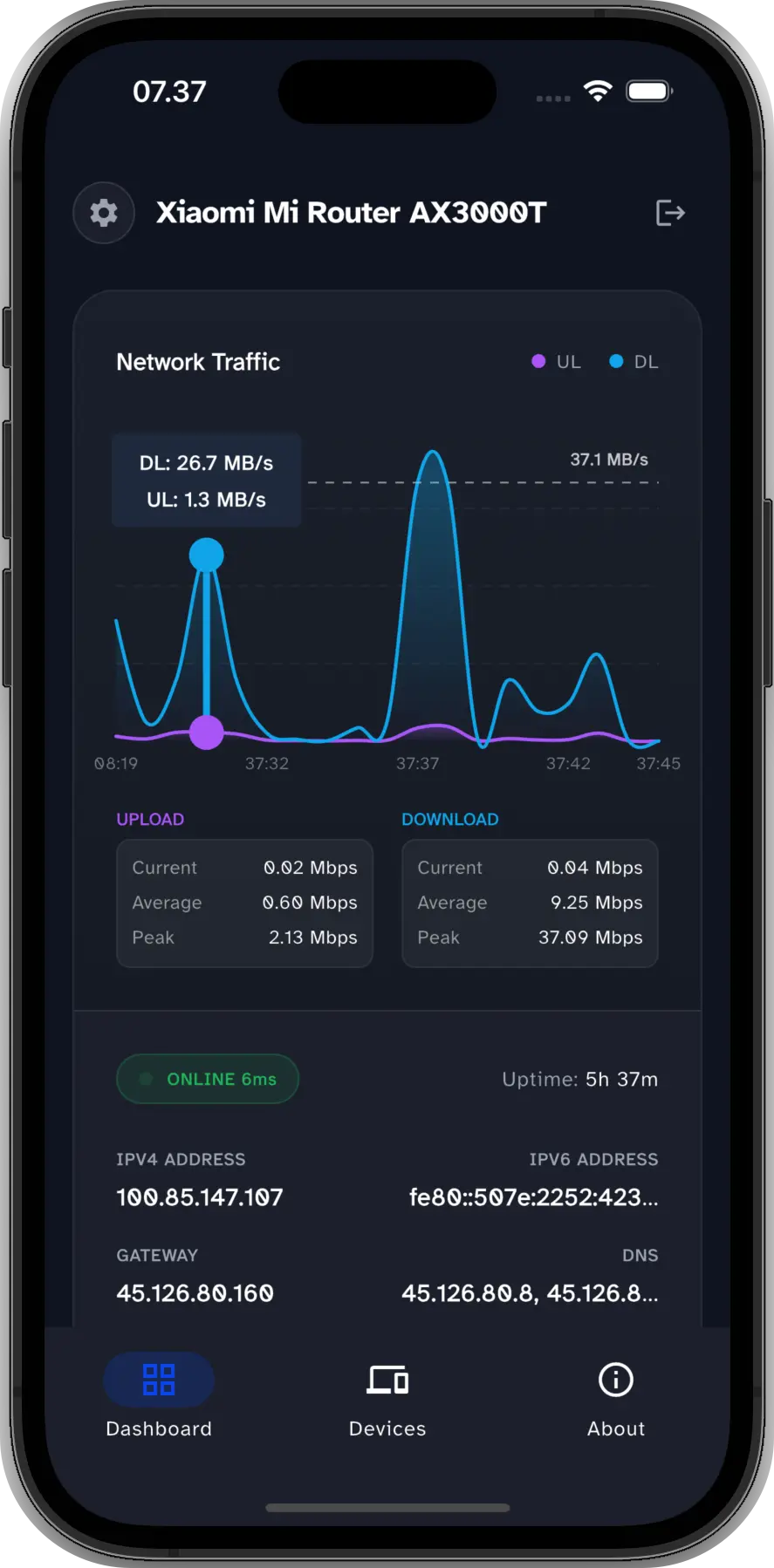Toggle the ONLINE 6ms status badge
The image size is (774, 1568).
(207, 1079)
